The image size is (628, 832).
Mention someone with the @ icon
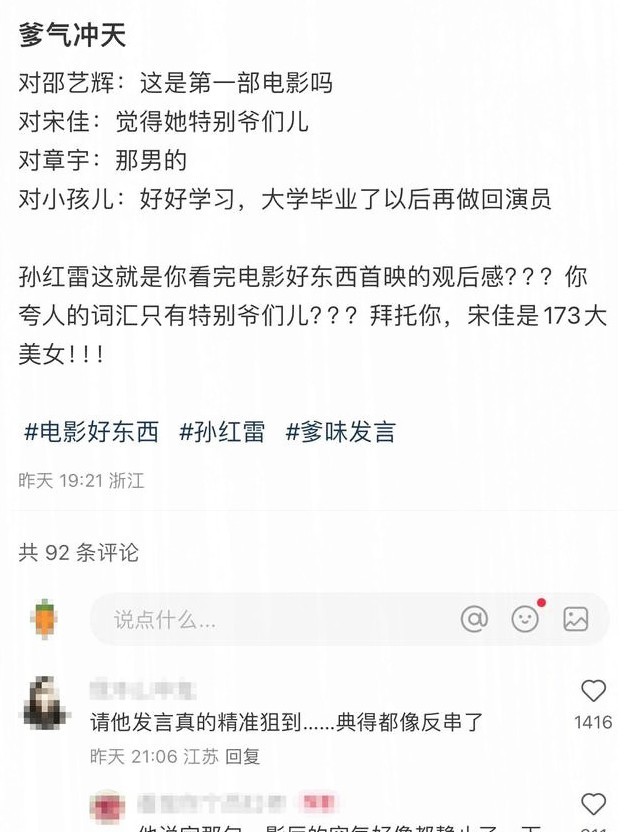click(474, 619)
